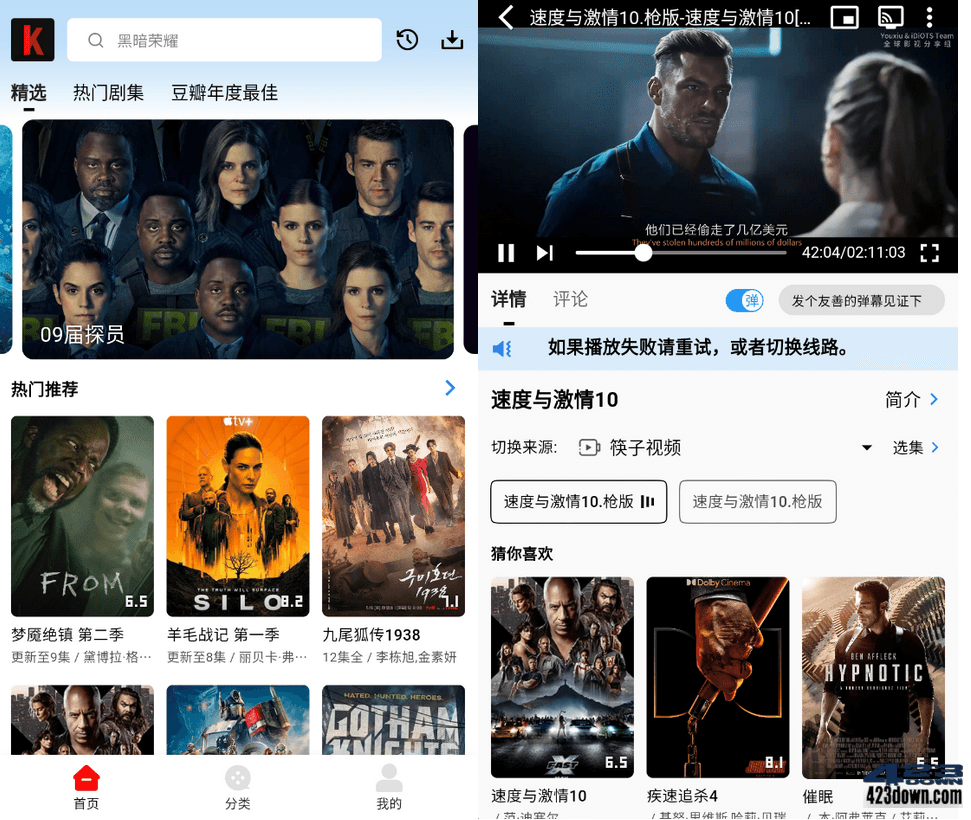Open 羊毛战记 第一季 poster
The width and height of the screenshot is (971, 820).
pyautogui.click(x=238, y=516)
